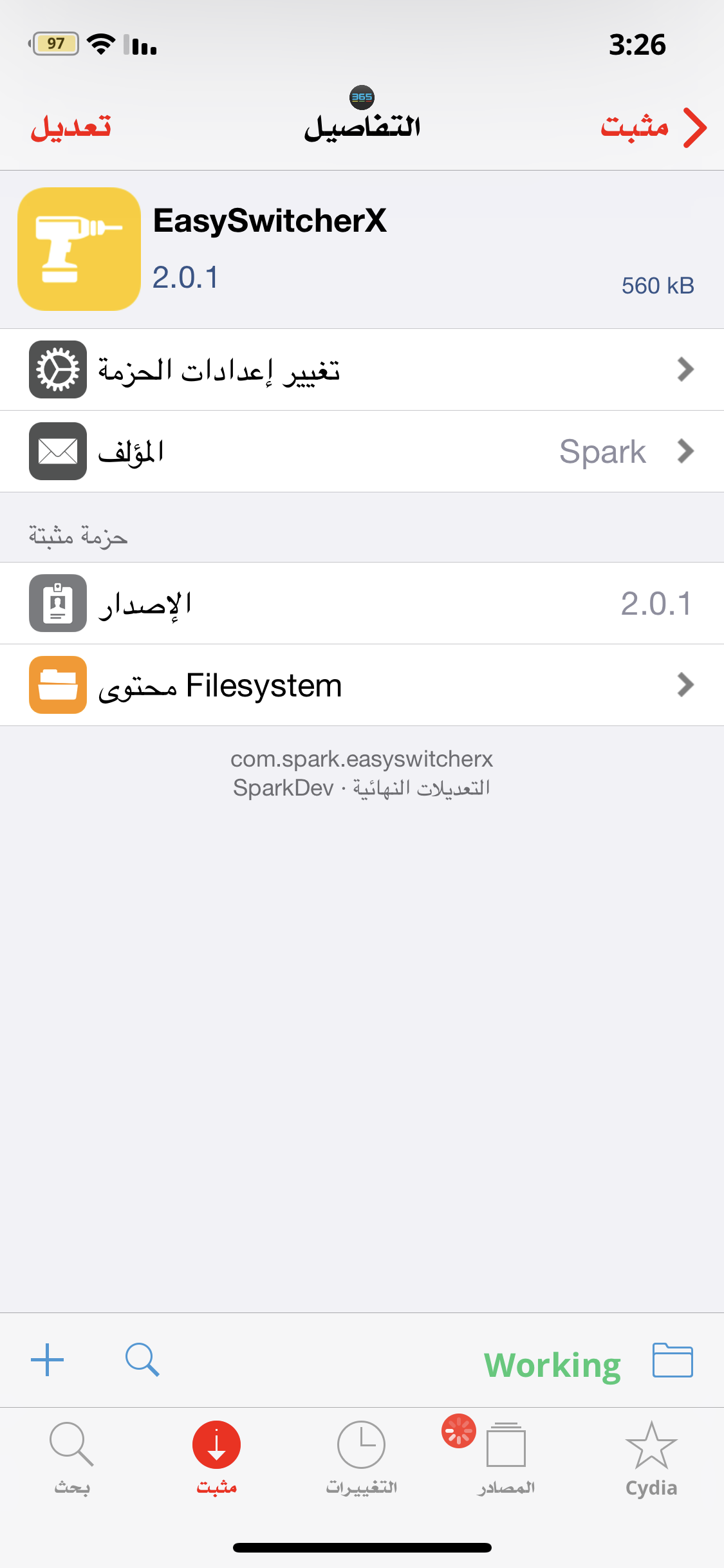This screenshot has height=1568, width=724.
Task: Go to the Cydia tab
Action: point(651,1457)
